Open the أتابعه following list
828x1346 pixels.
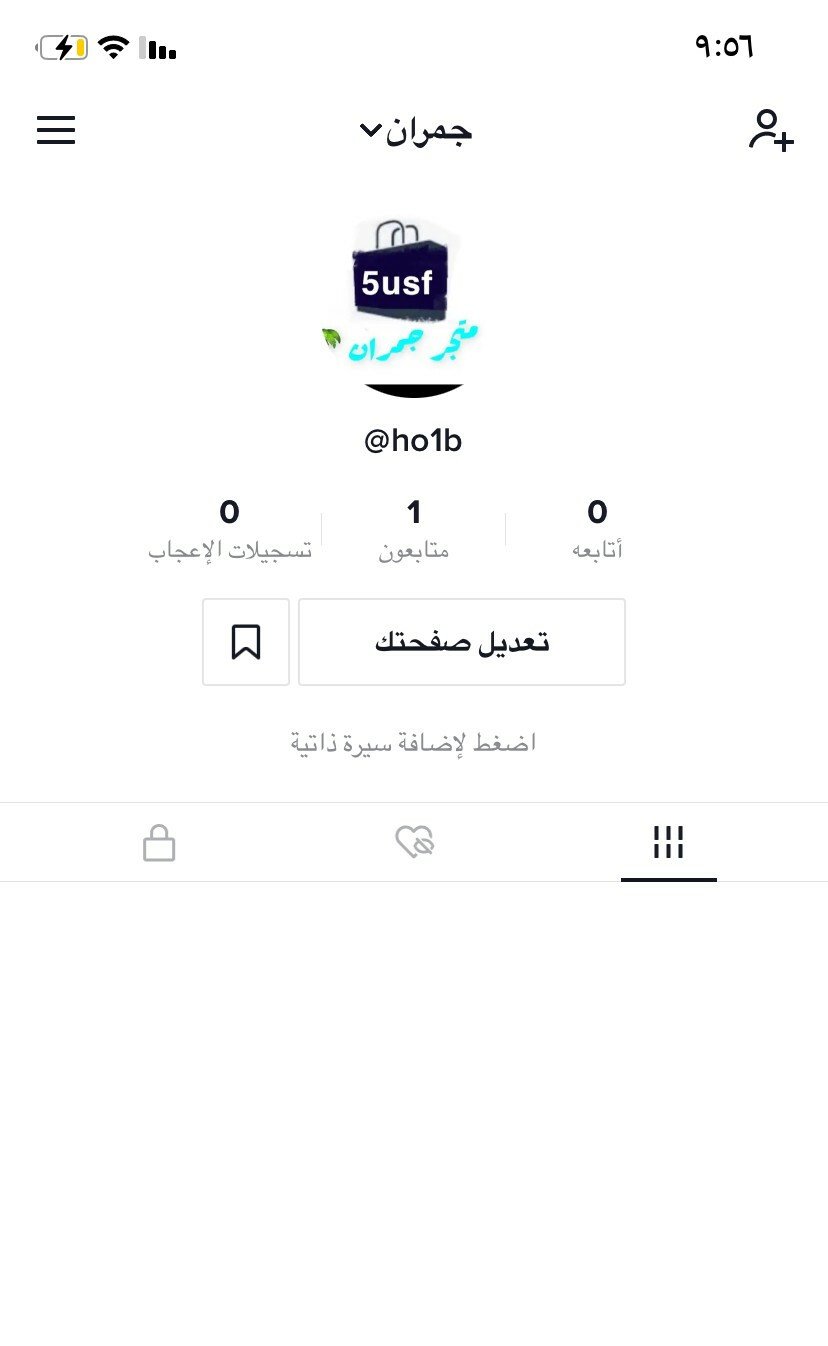[597, 529]
